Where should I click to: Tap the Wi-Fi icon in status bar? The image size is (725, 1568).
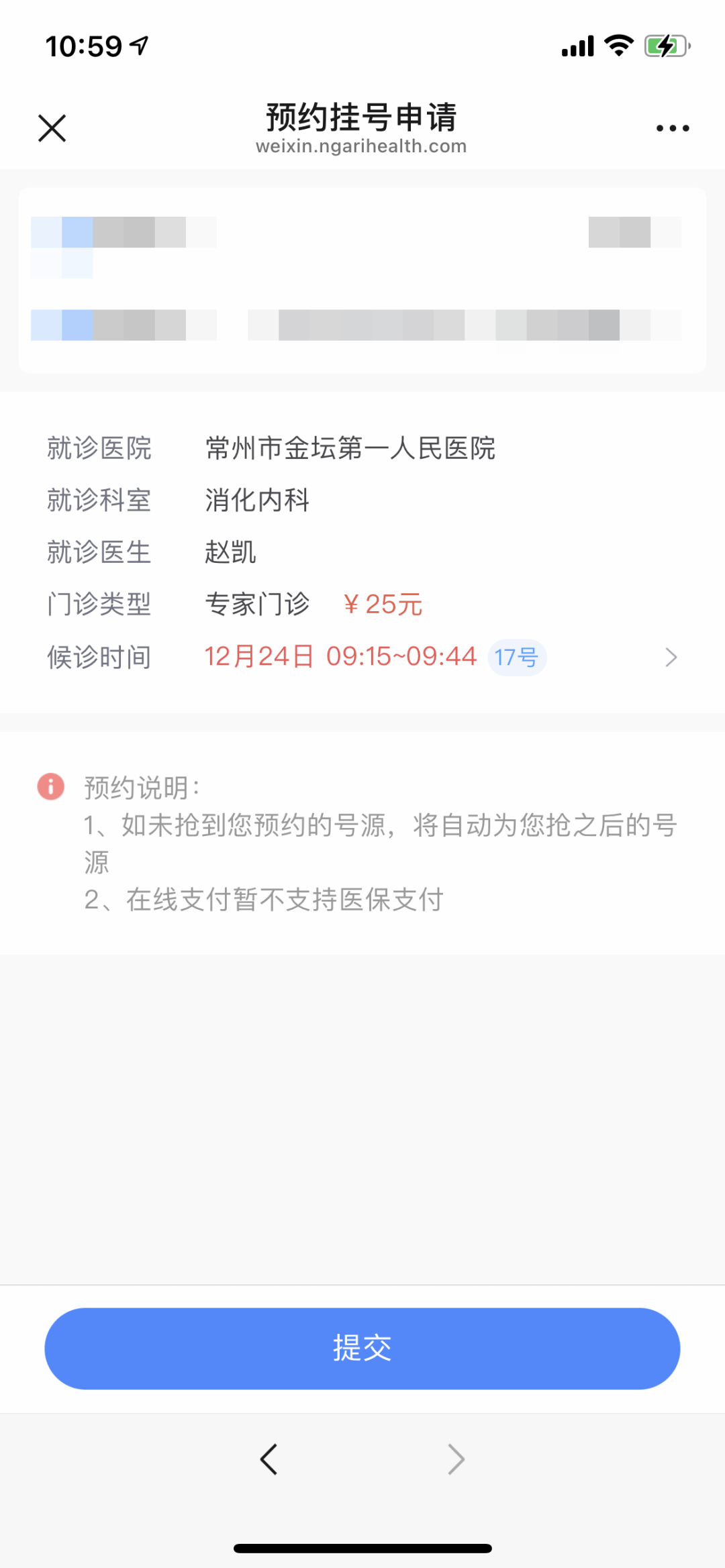(x=617, y=44)
